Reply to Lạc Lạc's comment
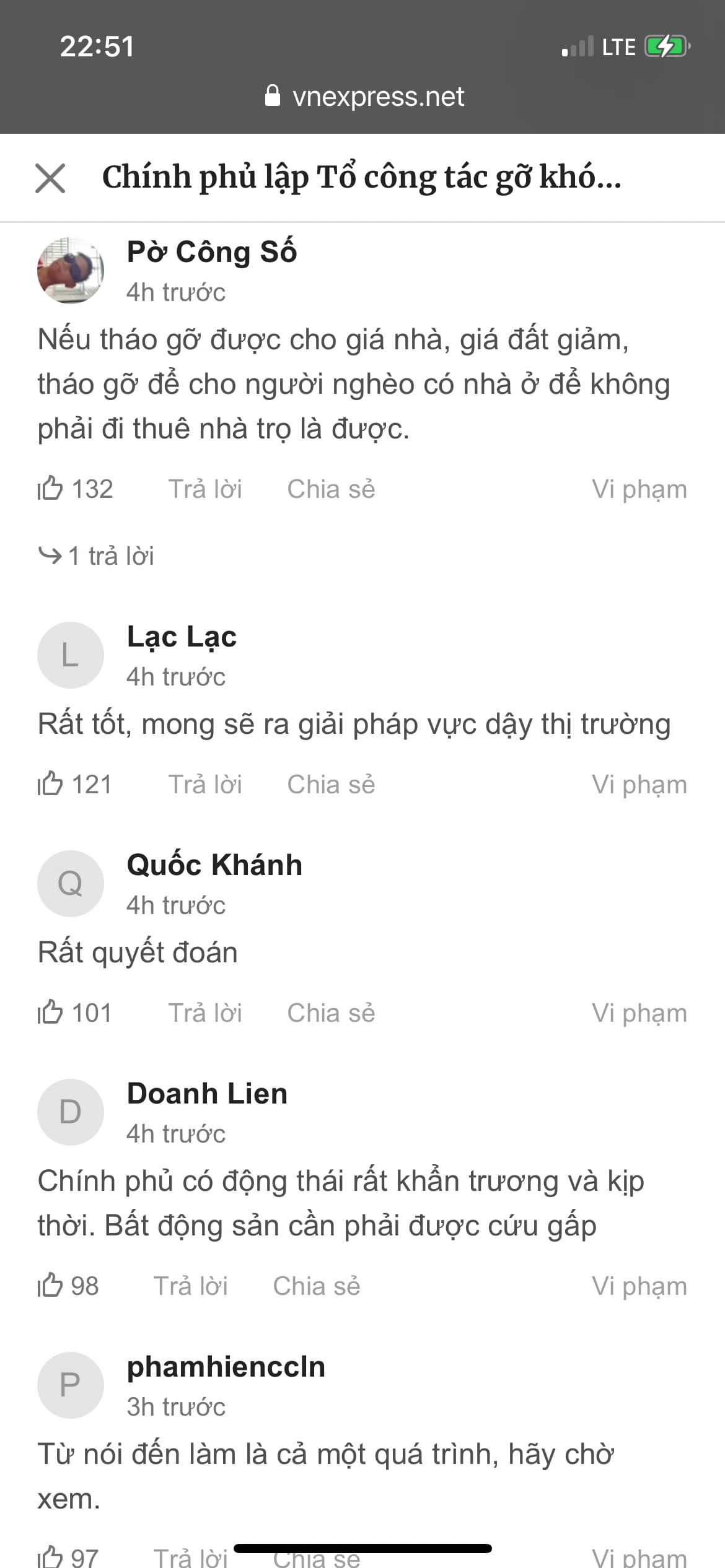This screenshot has height=1568, width=725. 205,784
